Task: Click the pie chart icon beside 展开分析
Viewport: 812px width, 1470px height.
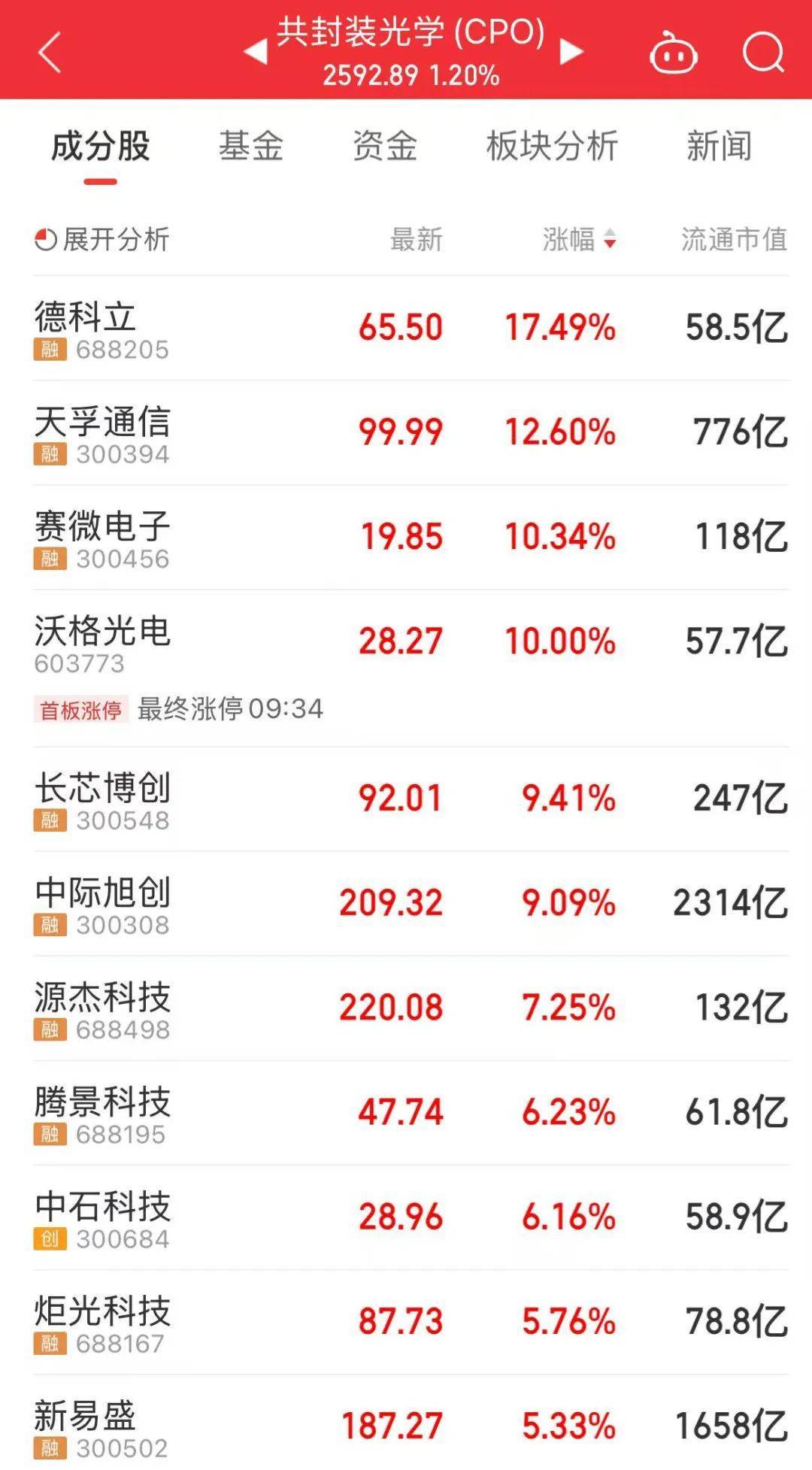Action: click(46, 241)
